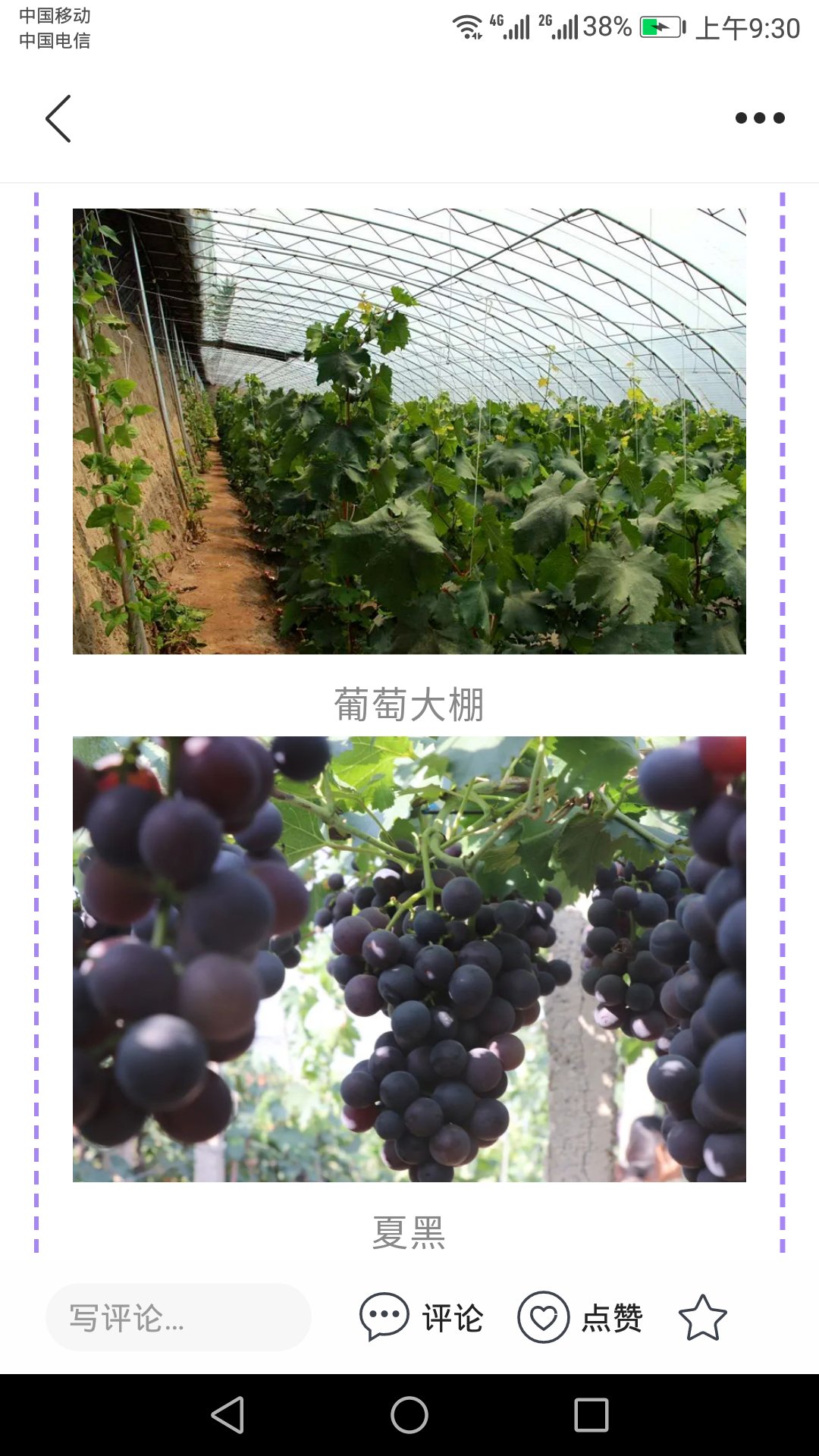Open the three-dot overflow menu
This screenshot has height=1456, width=819.
tap(759, 118)
